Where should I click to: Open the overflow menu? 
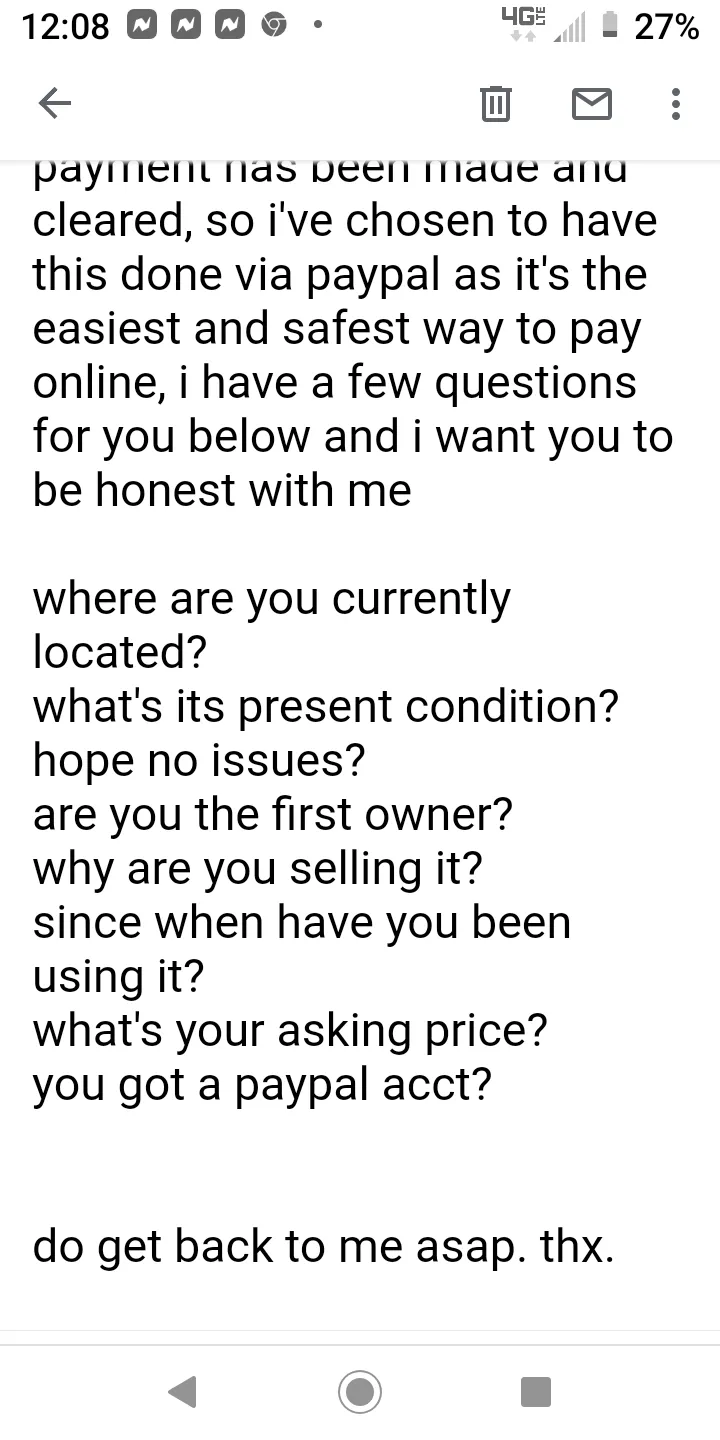pos(677,103)
